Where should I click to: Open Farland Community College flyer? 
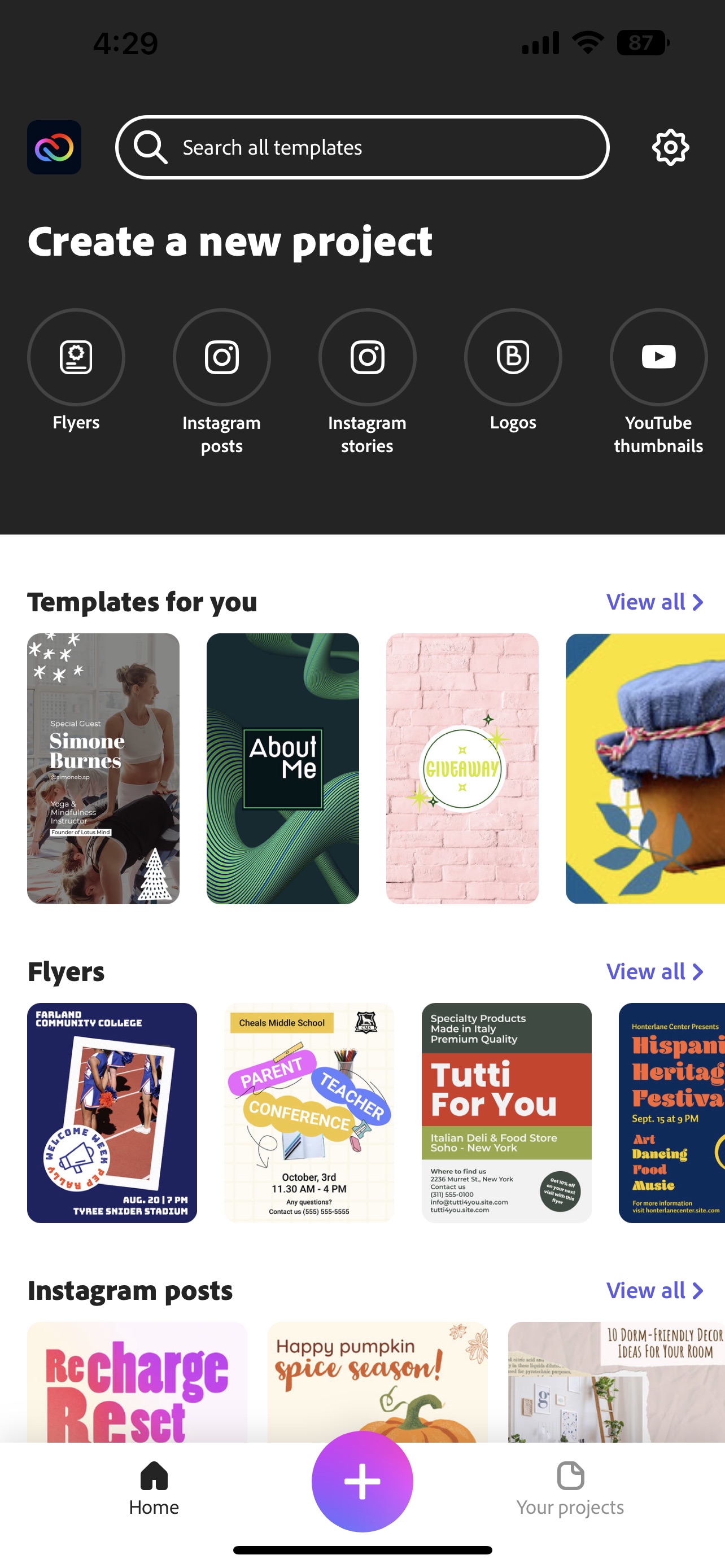[x=112, y=1112]
